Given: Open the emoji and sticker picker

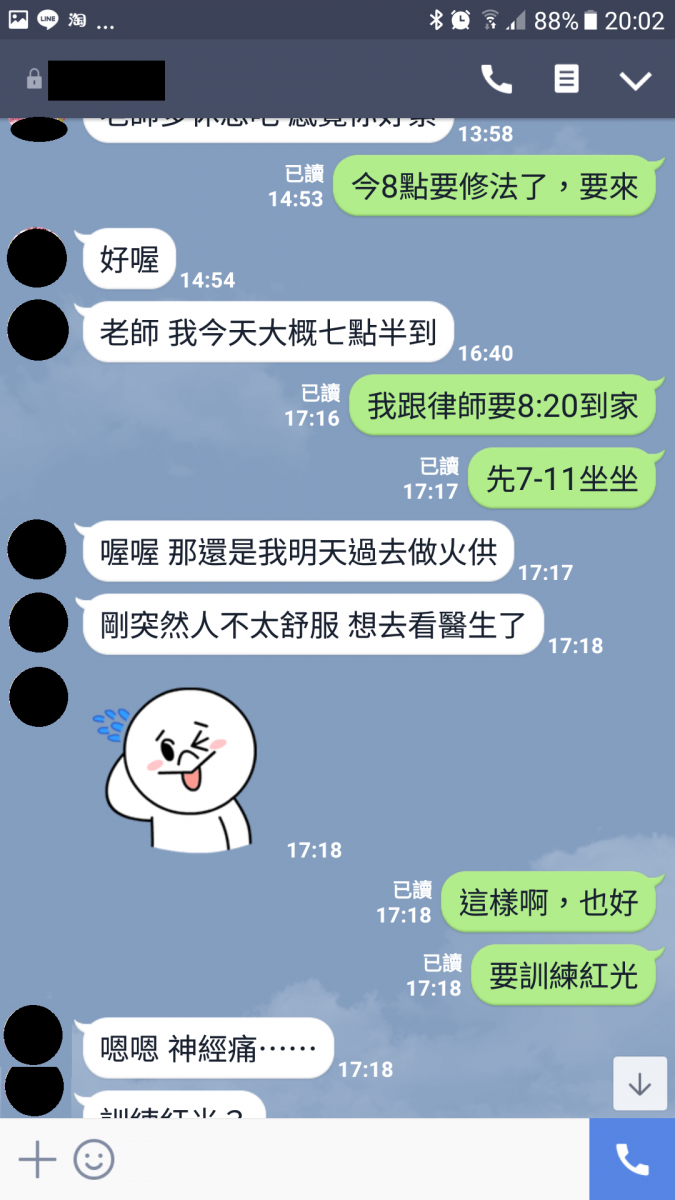Looking at the screenshot, I should (94, 1160).
